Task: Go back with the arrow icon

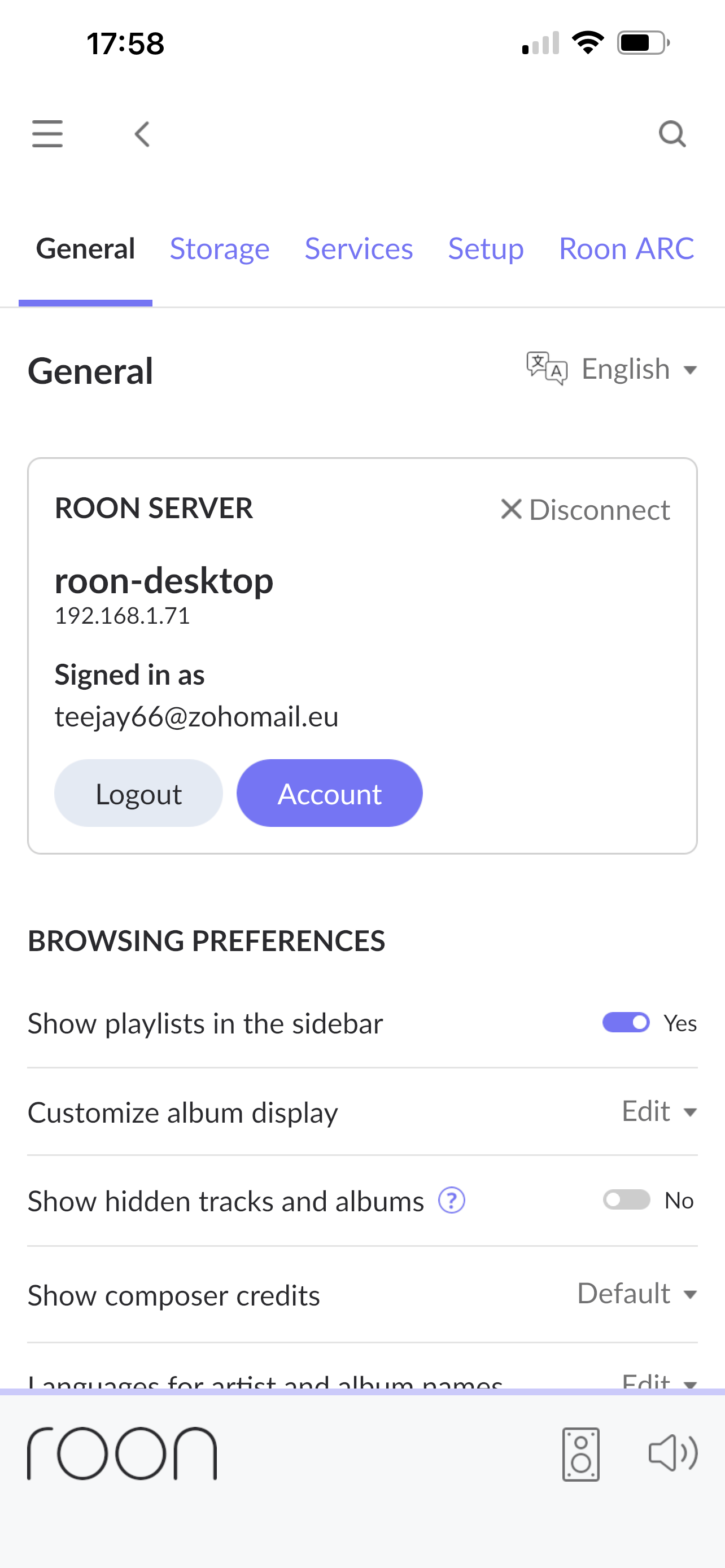Action: tap(142, 134)
